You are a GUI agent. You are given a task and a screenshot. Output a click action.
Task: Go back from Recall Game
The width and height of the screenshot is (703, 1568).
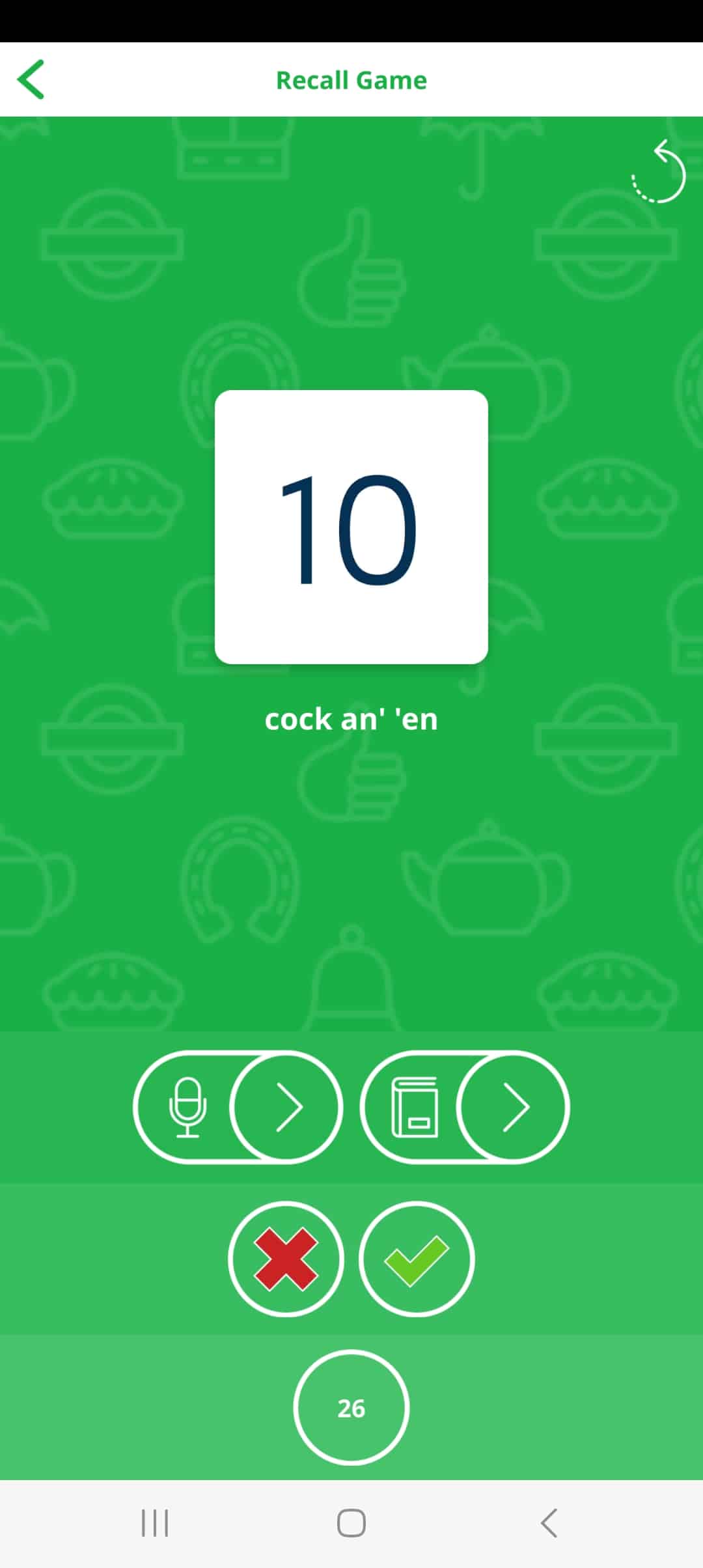[x=31, y=79]
